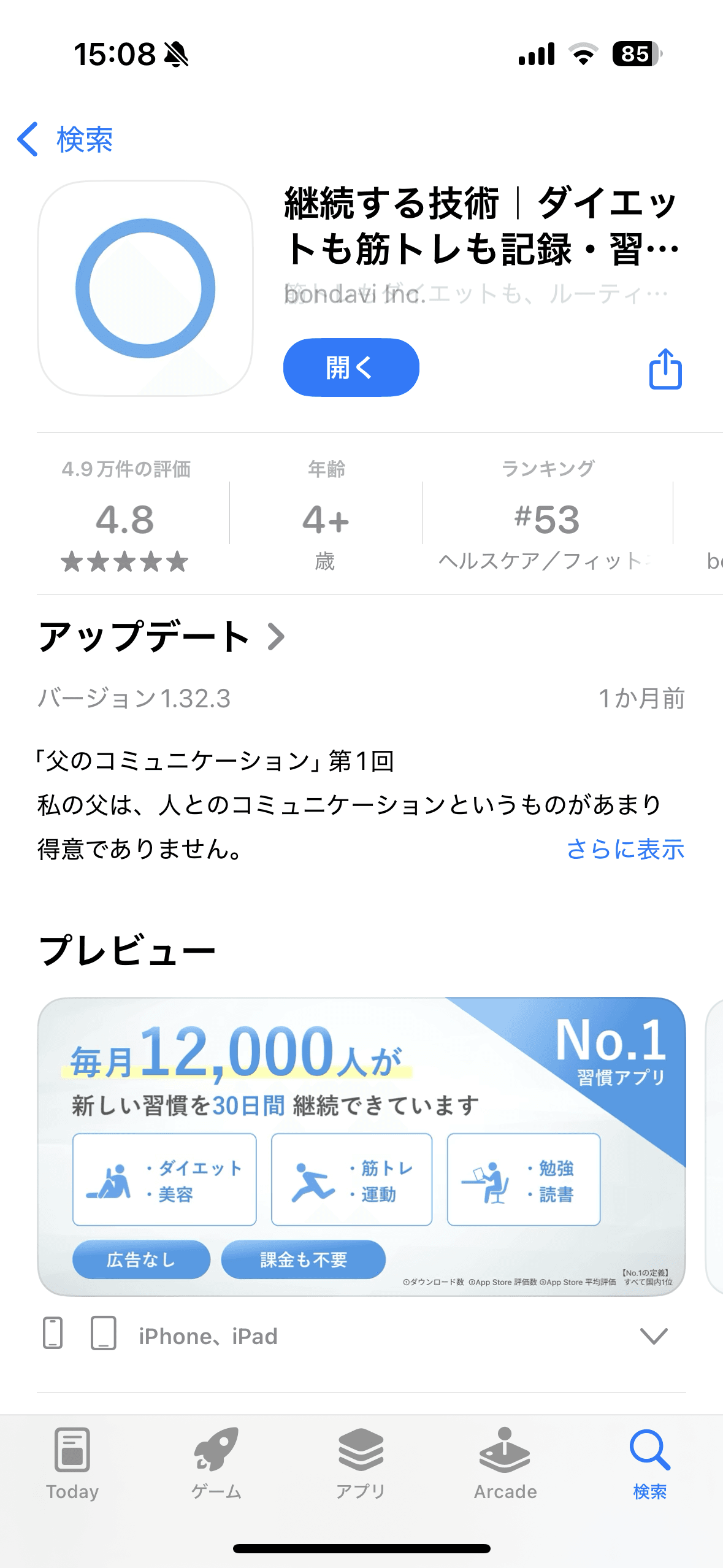Switch to the アプリ tab

click(361, 1463)
